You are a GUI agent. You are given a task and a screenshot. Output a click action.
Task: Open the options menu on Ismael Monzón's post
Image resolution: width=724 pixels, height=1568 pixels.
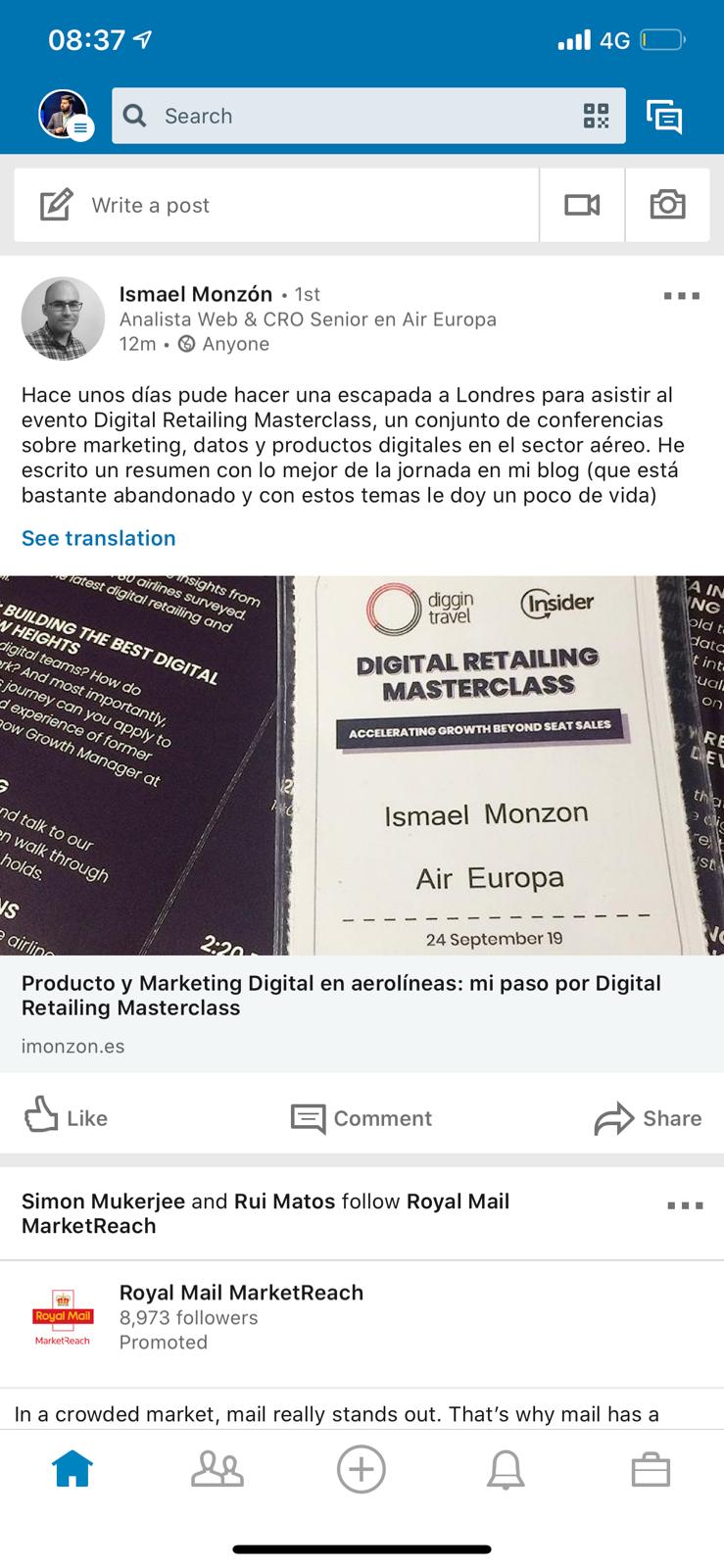pos(681,295)
